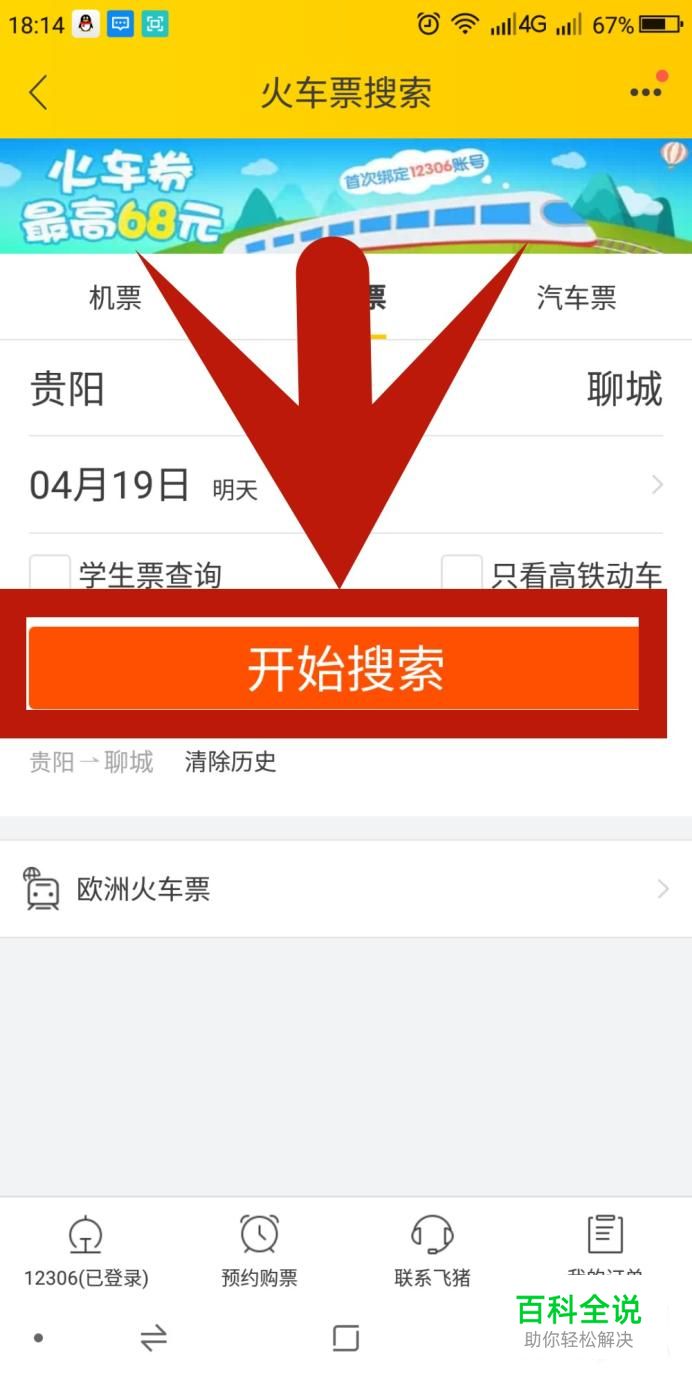
Task: Check the 只看高铁动车 checkbox
Action: coord(462,575)
